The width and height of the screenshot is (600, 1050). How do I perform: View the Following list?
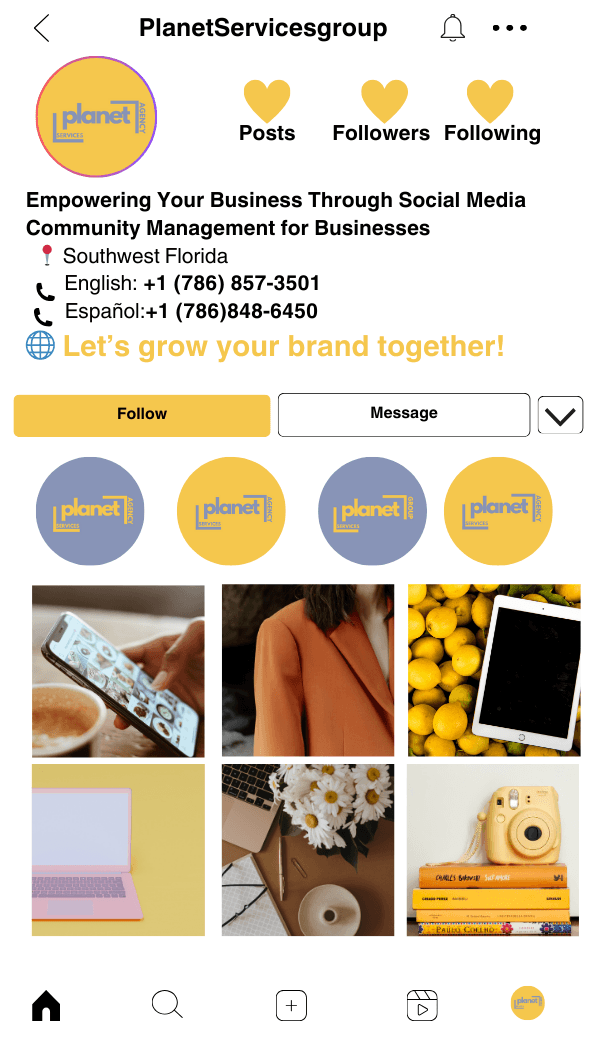pyautogui.click(x=492, y=113)
